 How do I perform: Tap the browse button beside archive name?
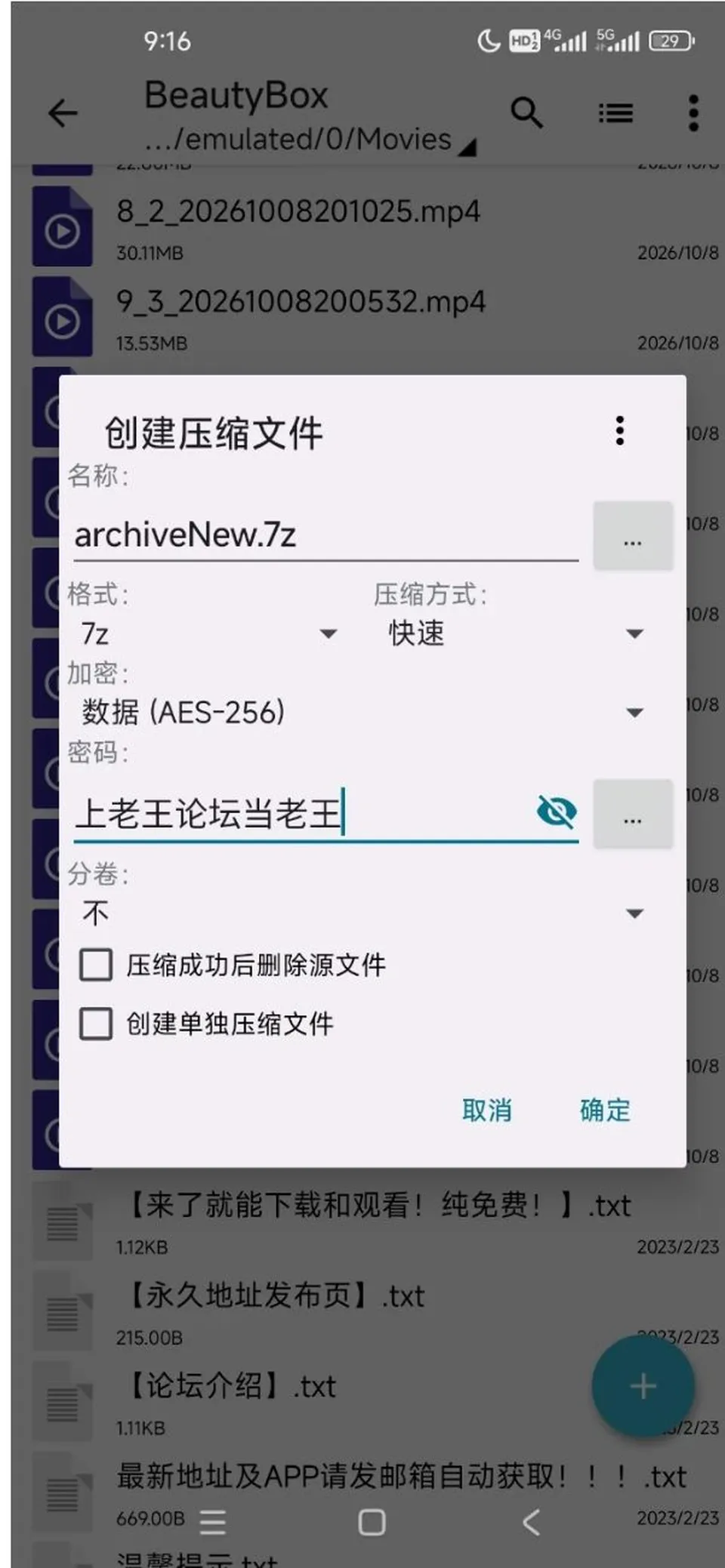pyautogui.click(x=633, y=536)
